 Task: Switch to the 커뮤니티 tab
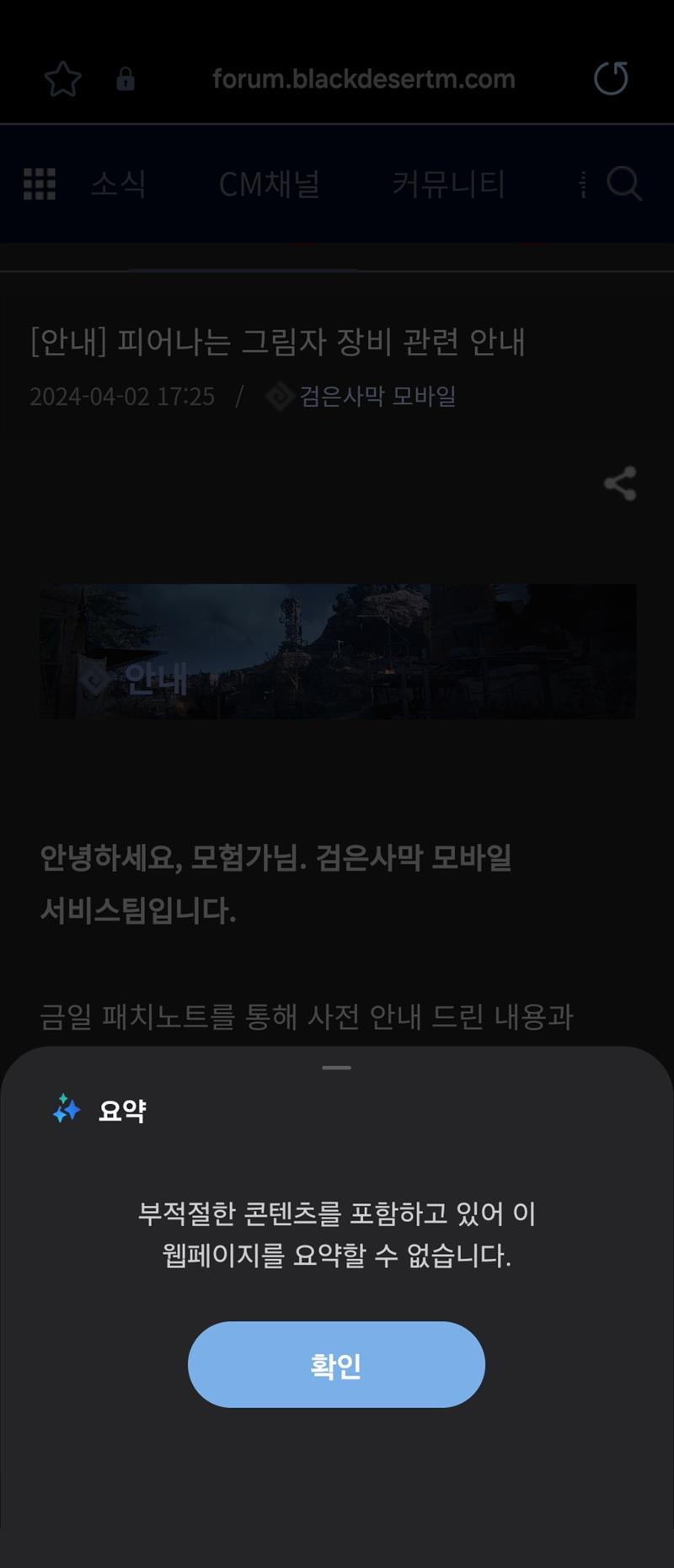pos(448,184)
